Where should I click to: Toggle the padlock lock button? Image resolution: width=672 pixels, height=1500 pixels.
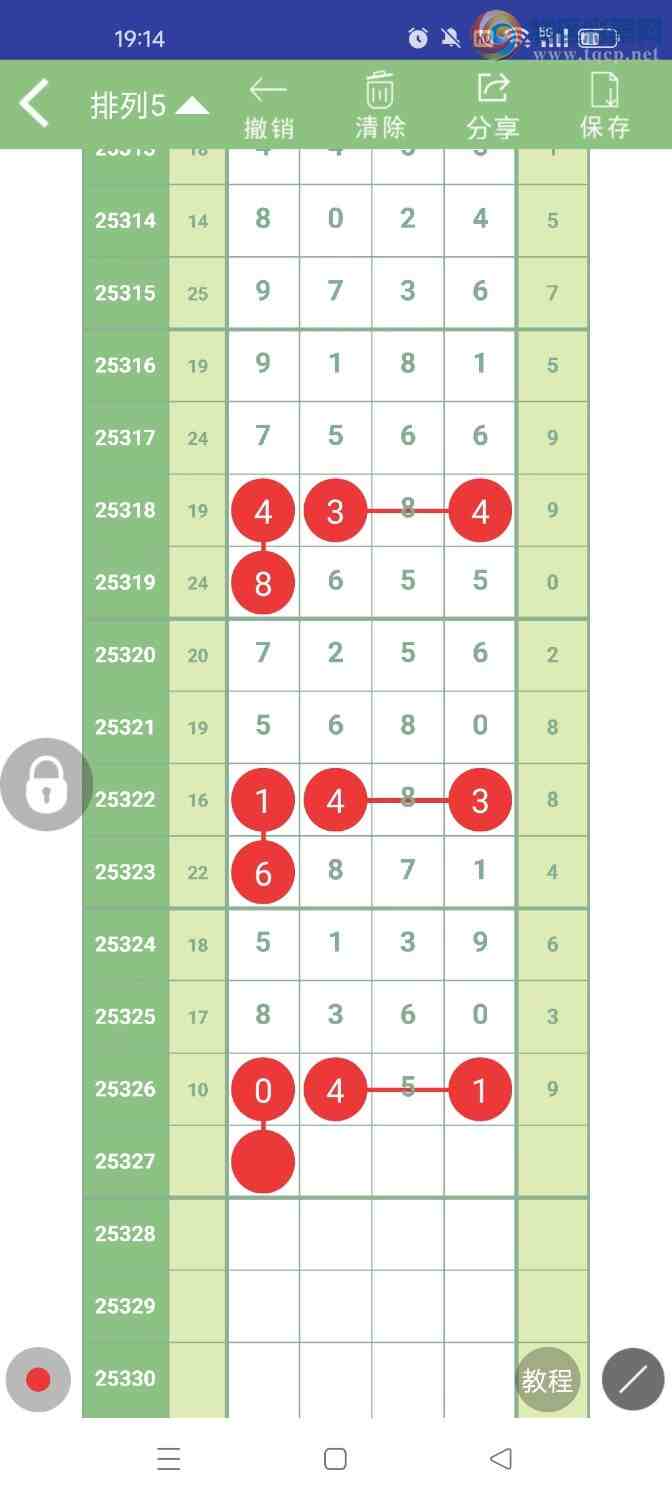tap(46, 784)
